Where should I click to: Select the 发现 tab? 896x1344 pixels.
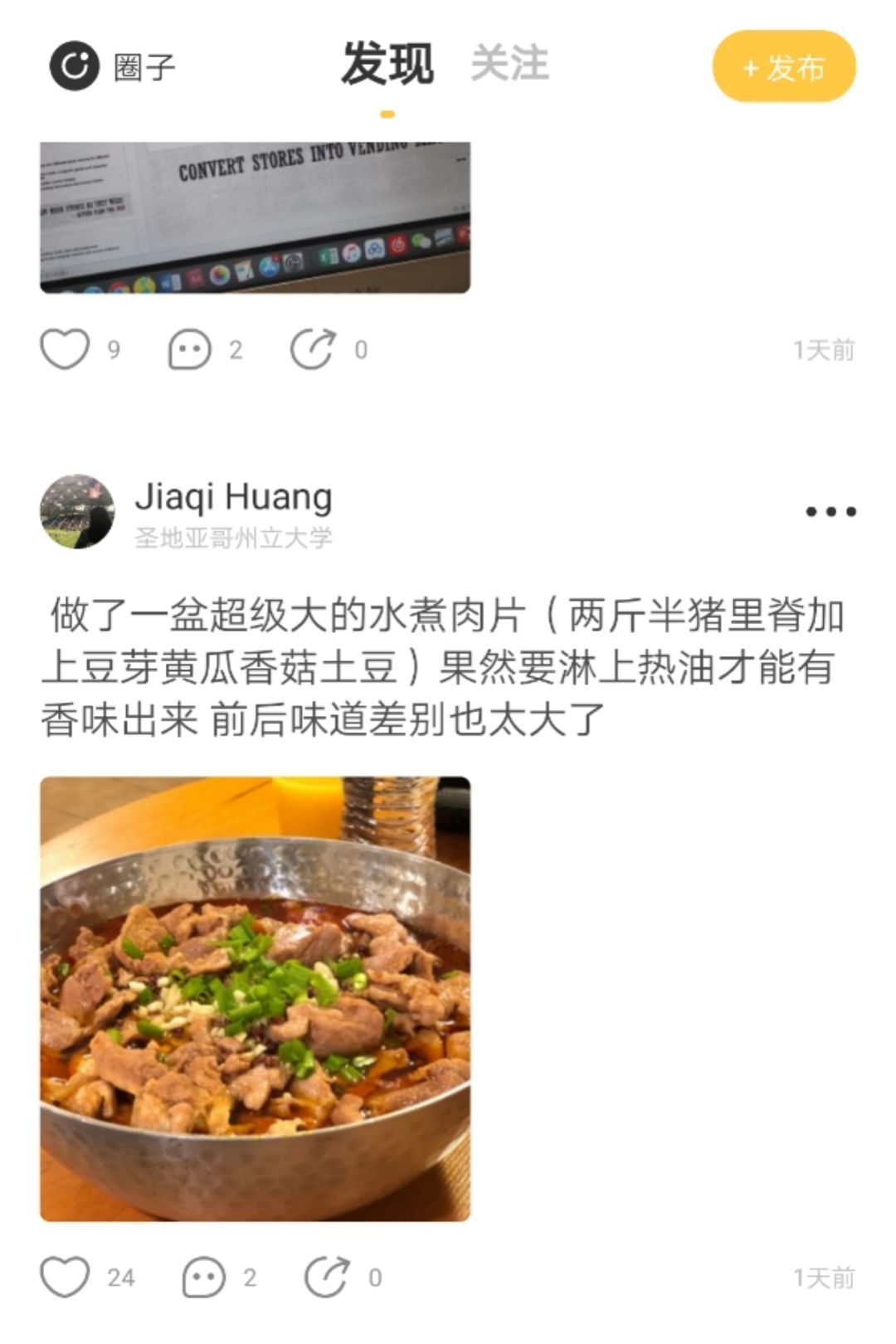point(387,65)
